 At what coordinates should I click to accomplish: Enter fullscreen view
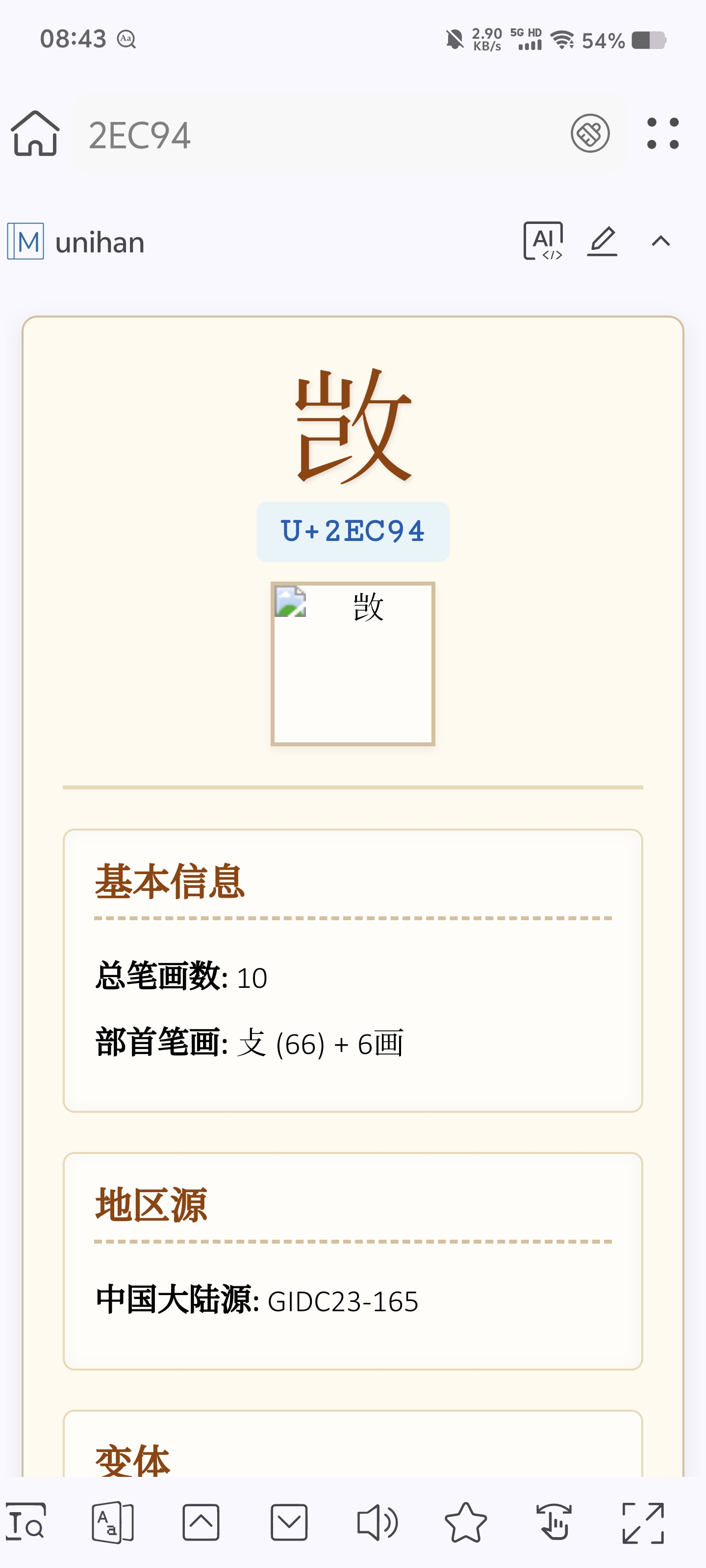[x=643, y=1522]
